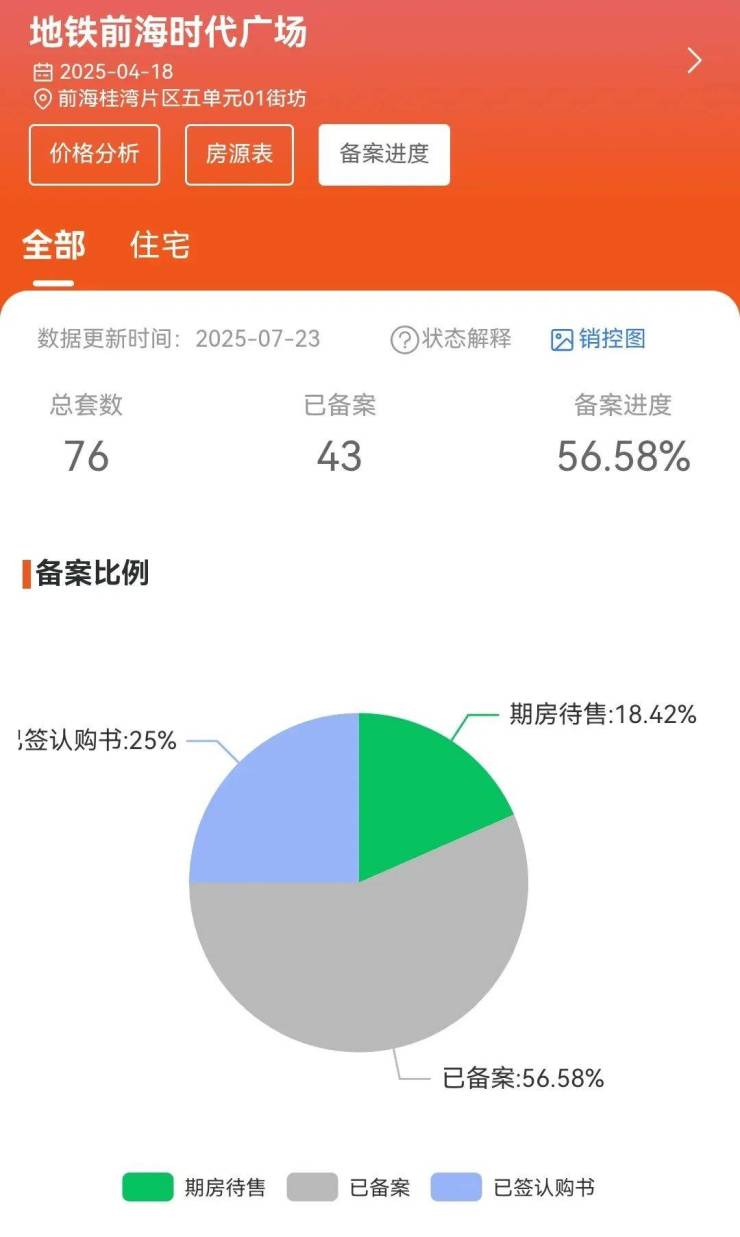The width and height of the screenshot is (740, 1237).
Task: Select the 备案进度 filing progress button
Action: pos(384,154)
